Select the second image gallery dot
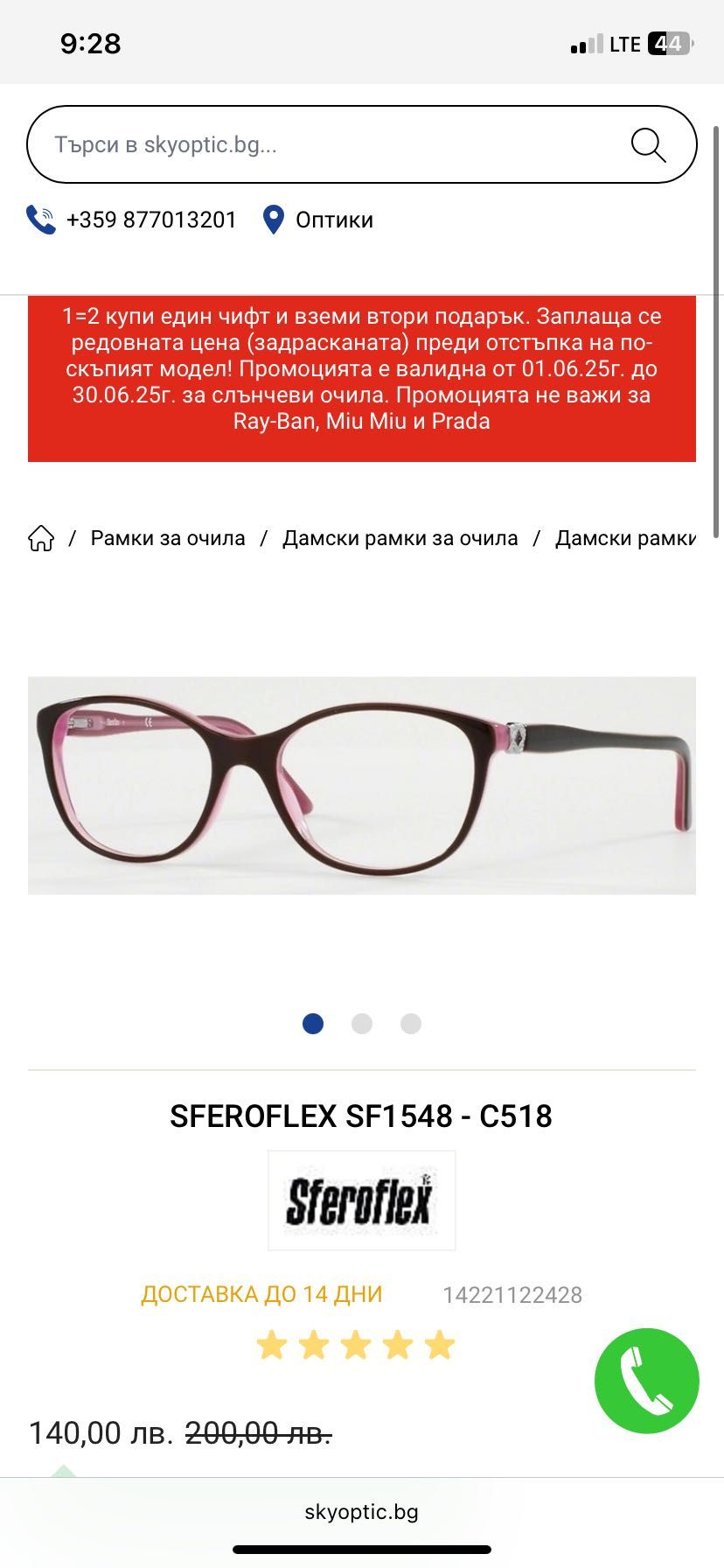Image resolution: width=724 pixels, height=1568 pixels. coord(362,1024)
